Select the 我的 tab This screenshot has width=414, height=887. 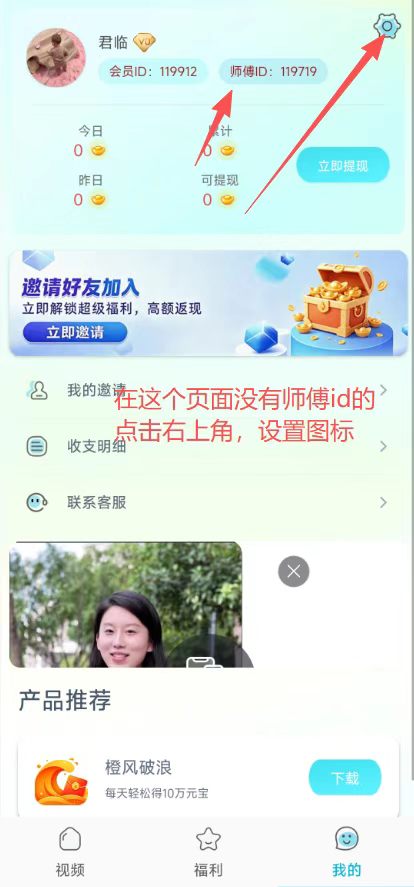(346, 851)
